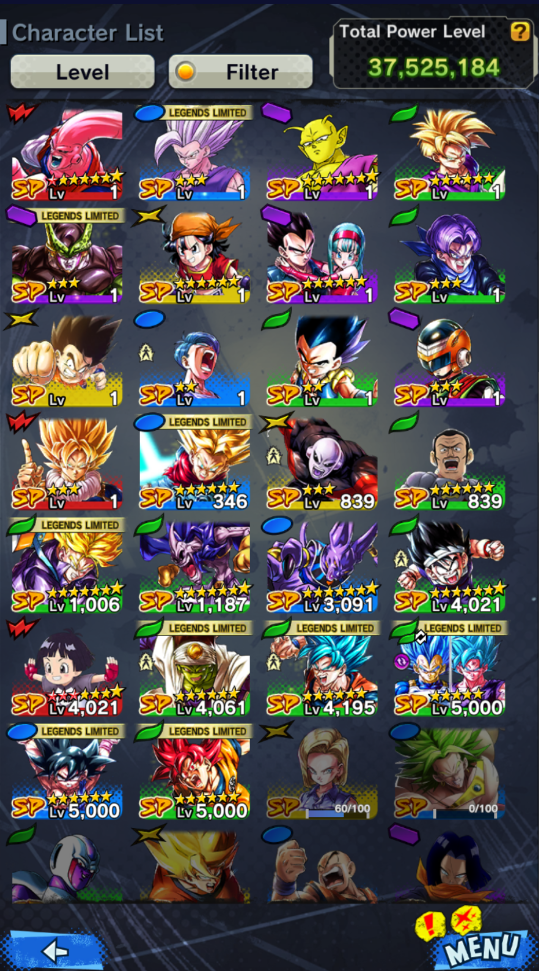
Task: Select the yellow Piccolo-like character card
Action: click(x=322, y=153)
